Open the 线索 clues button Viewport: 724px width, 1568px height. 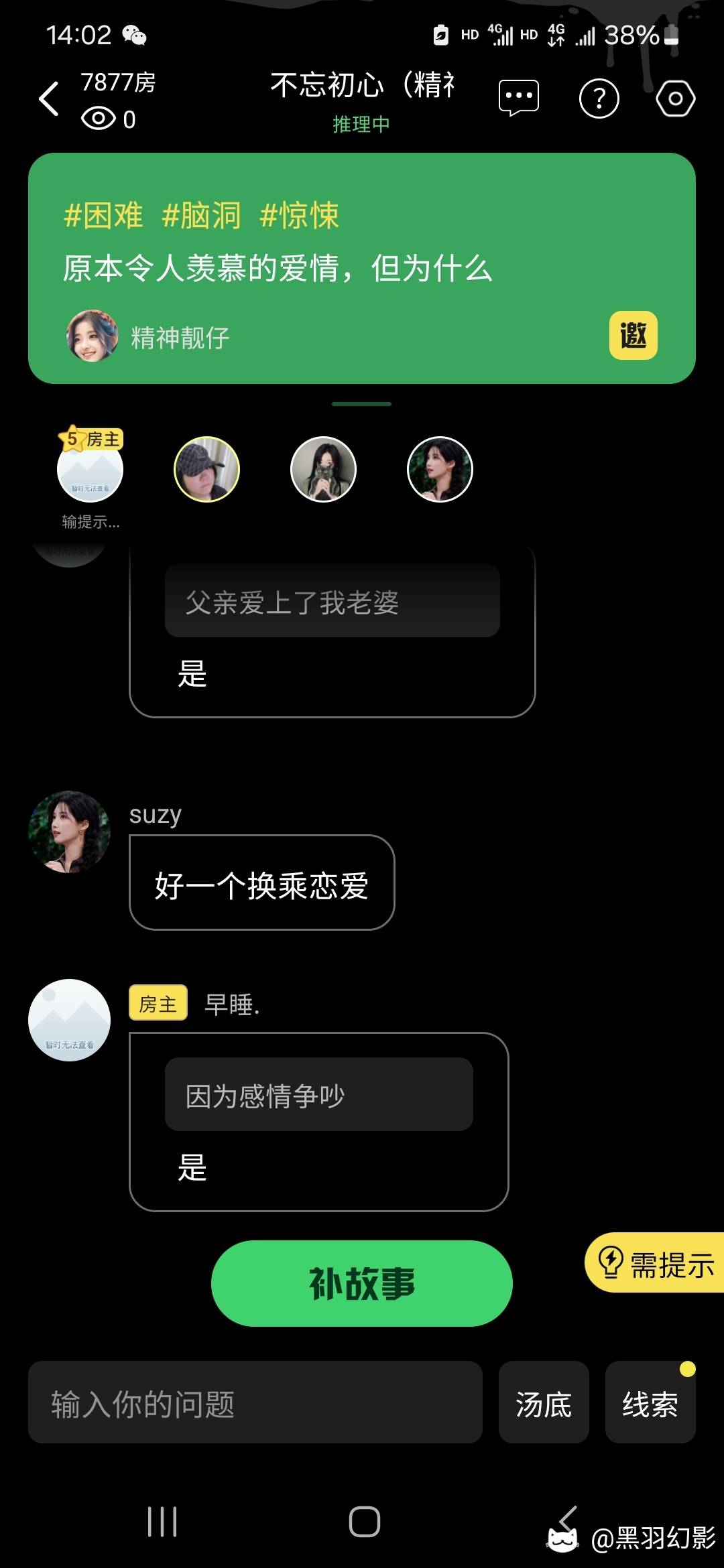pyautogui.click(x=650, y=1402)
